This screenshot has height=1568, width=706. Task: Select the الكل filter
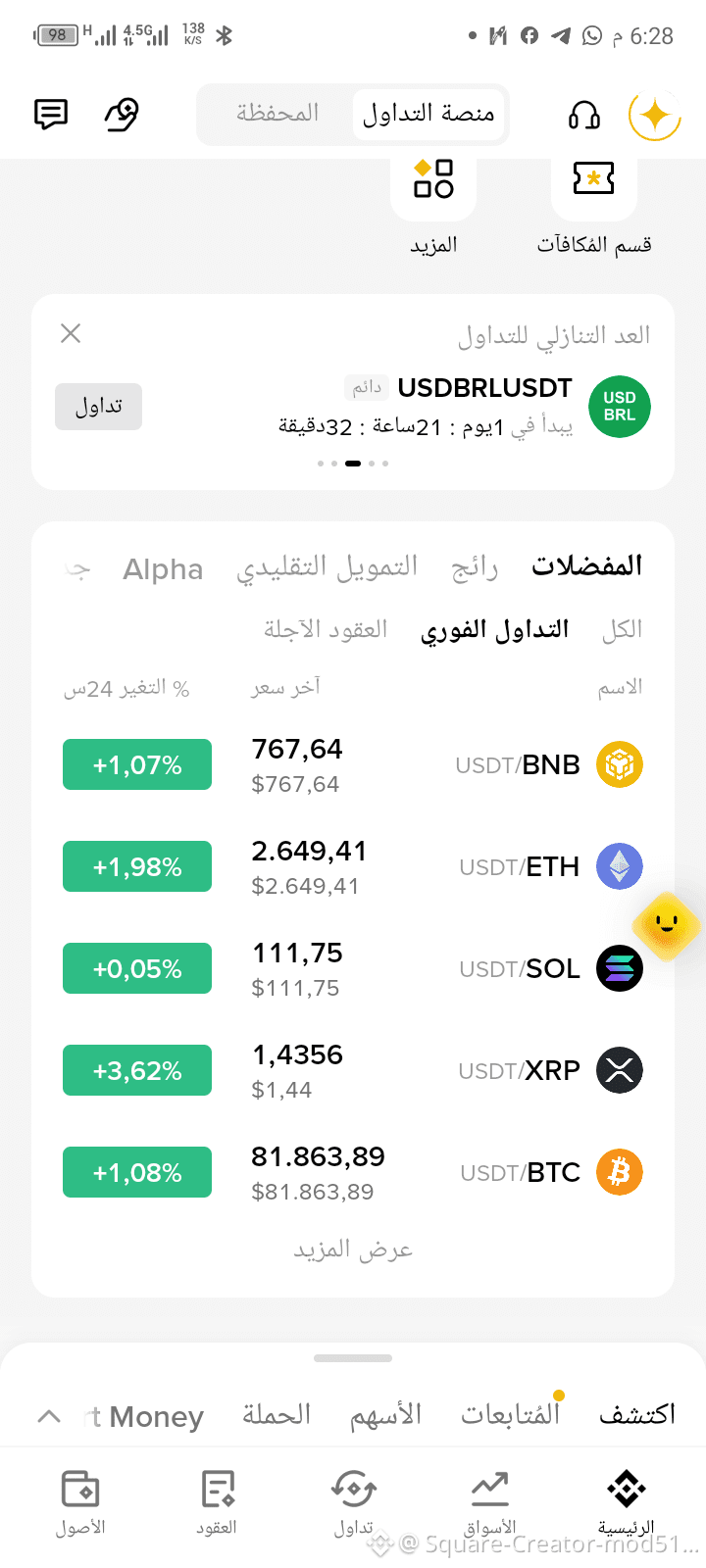tap(623, 629)
